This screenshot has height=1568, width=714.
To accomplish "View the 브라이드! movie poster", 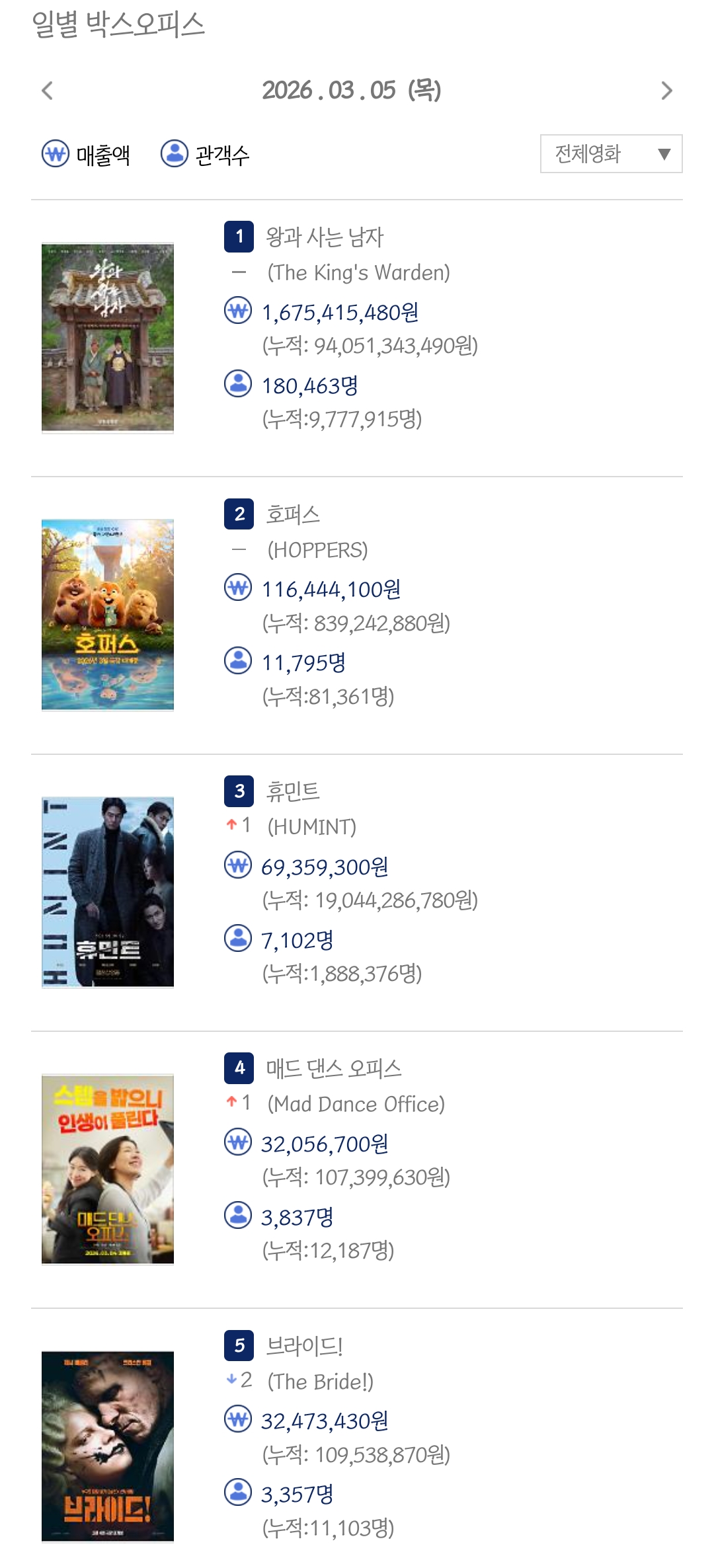I will pyautogui.click(x=108, y=1446).
